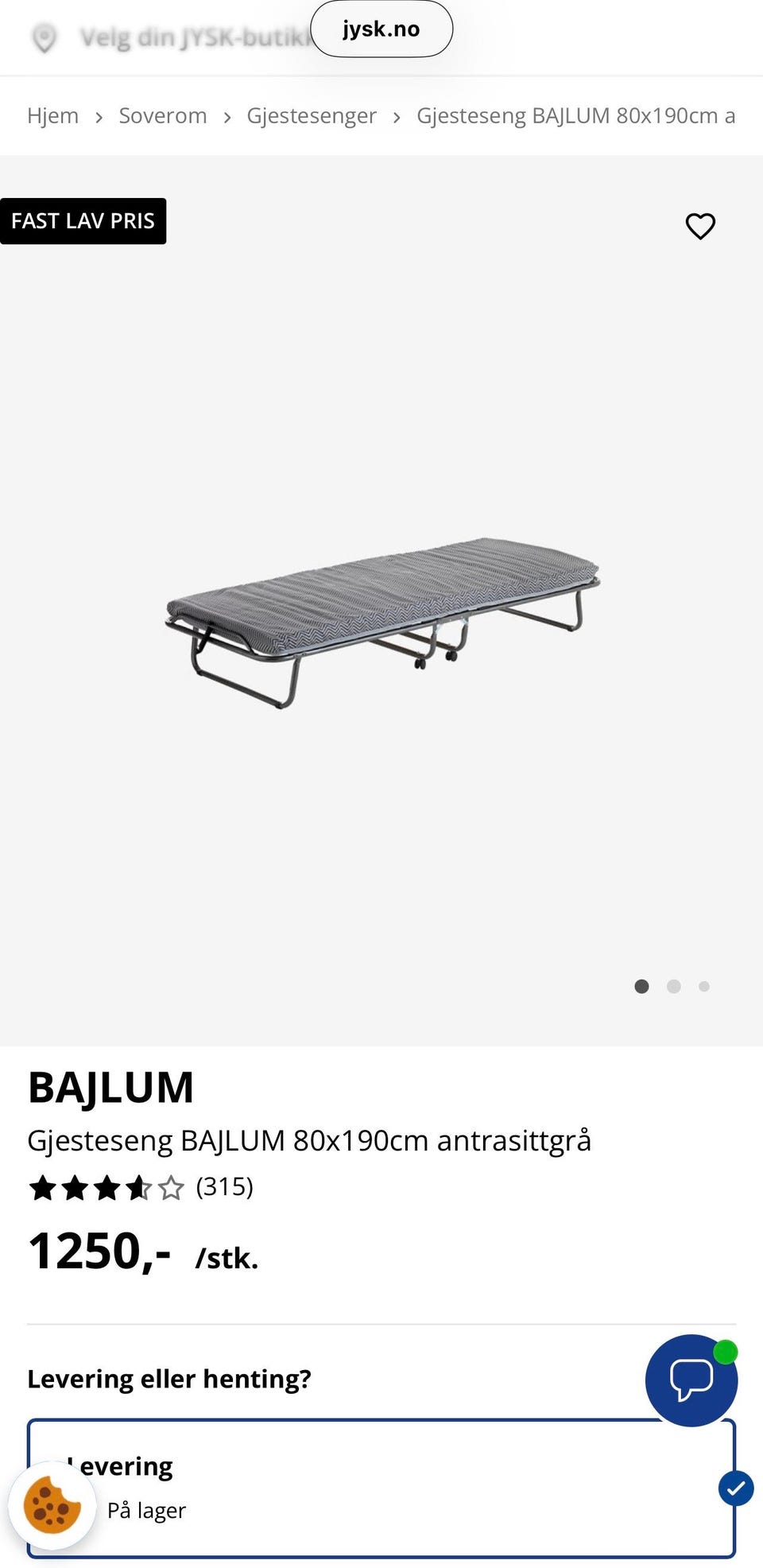Select the first active carousel dot
The width and height of the screenshot is (763, 1568).
click(642, 986)
